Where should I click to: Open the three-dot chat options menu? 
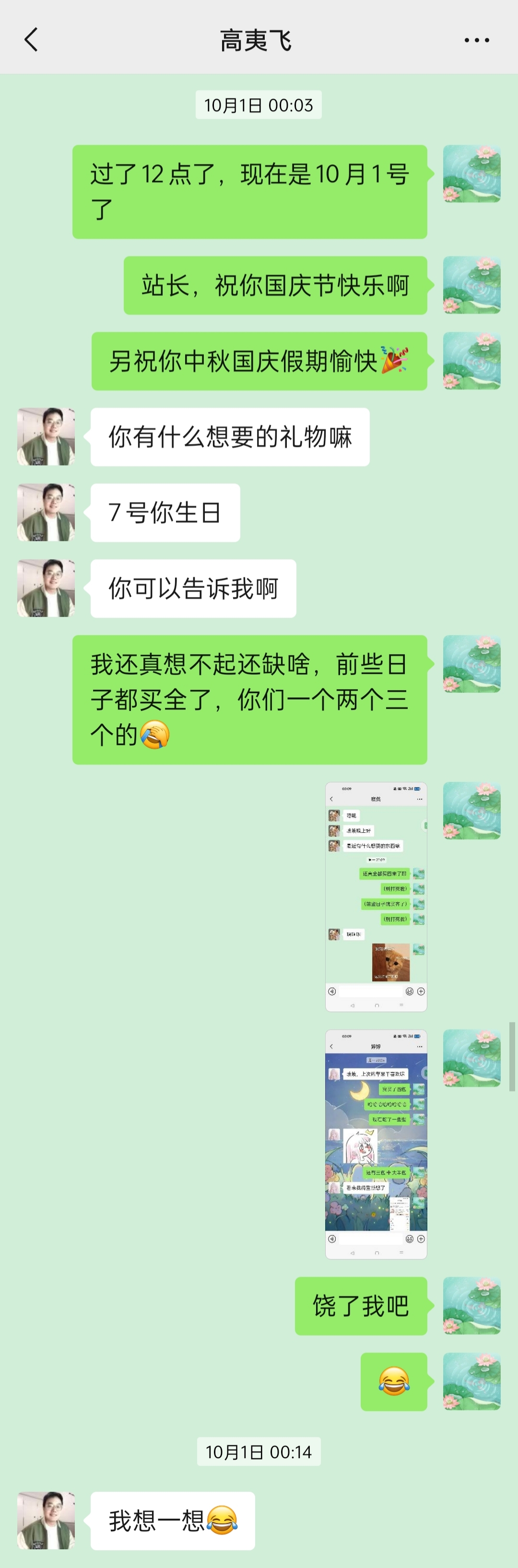pos(476,40)
